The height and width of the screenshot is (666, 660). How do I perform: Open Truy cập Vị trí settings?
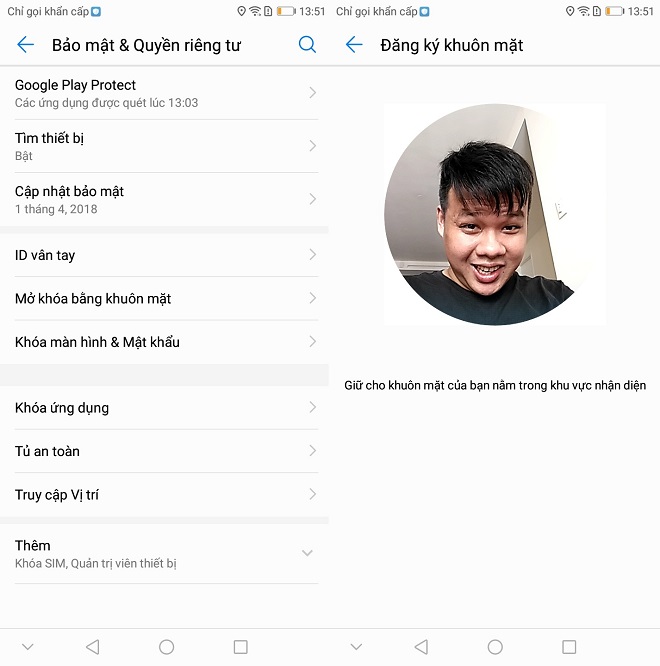click(x=165, y=494)
